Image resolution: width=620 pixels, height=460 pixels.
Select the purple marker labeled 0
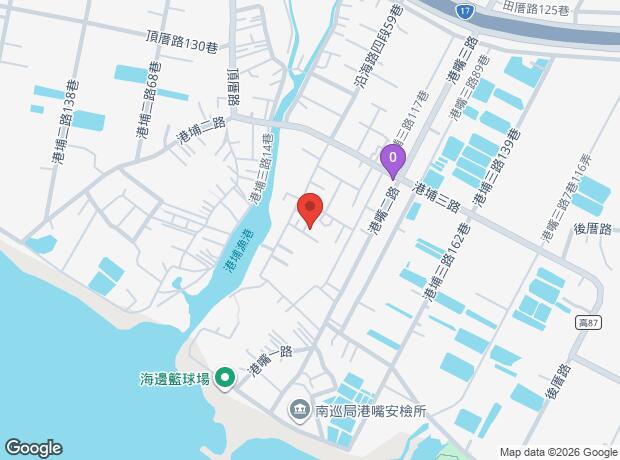pos(393,158)
